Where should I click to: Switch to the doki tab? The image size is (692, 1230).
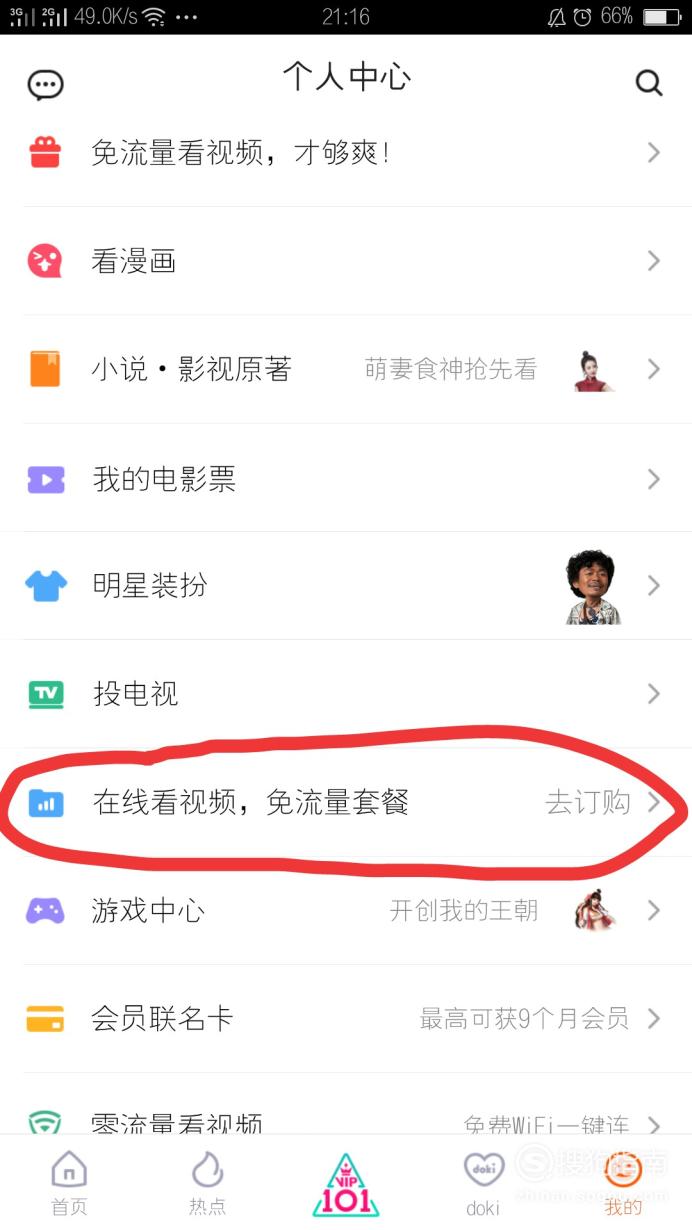click(483, 1182)
